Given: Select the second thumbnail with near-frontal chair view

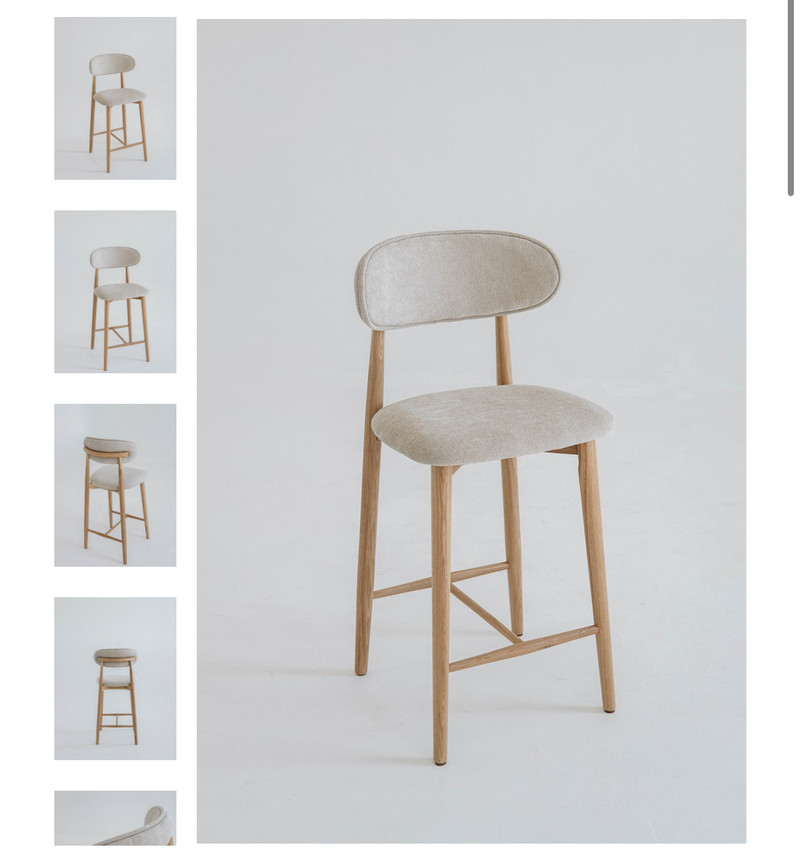Looking at the screenshot, I should pos(115,291).
